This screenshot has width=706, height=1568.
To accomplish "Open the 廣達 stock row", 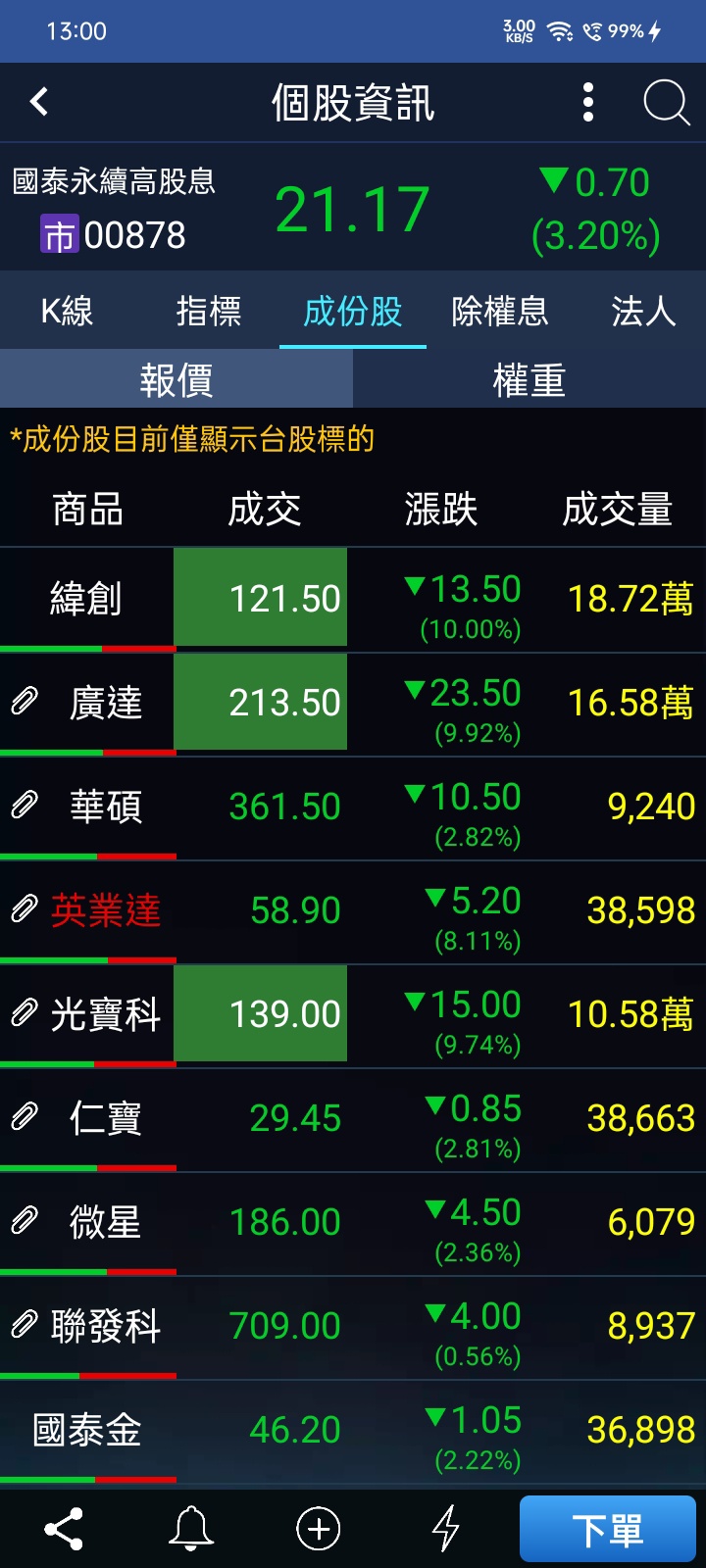I will (x=353, y=703).
